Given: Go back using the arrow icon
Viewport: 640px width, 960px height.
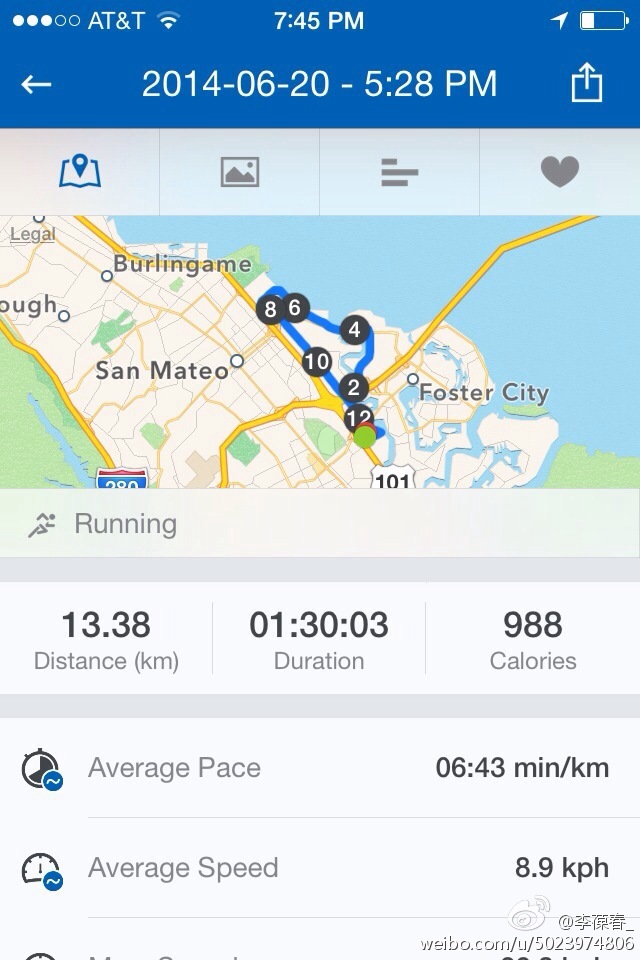Looking at the screenshot, I should [x=37, y=85].
